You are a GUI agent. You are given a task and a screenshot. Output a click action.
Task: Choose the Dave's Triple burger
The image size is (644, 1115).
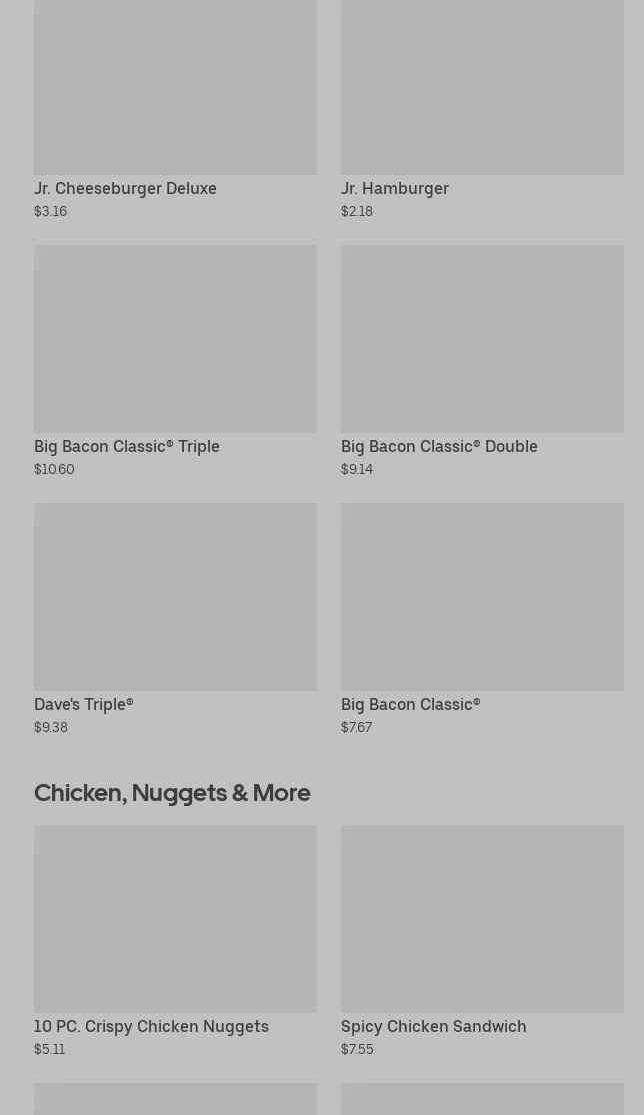[175, 619]
